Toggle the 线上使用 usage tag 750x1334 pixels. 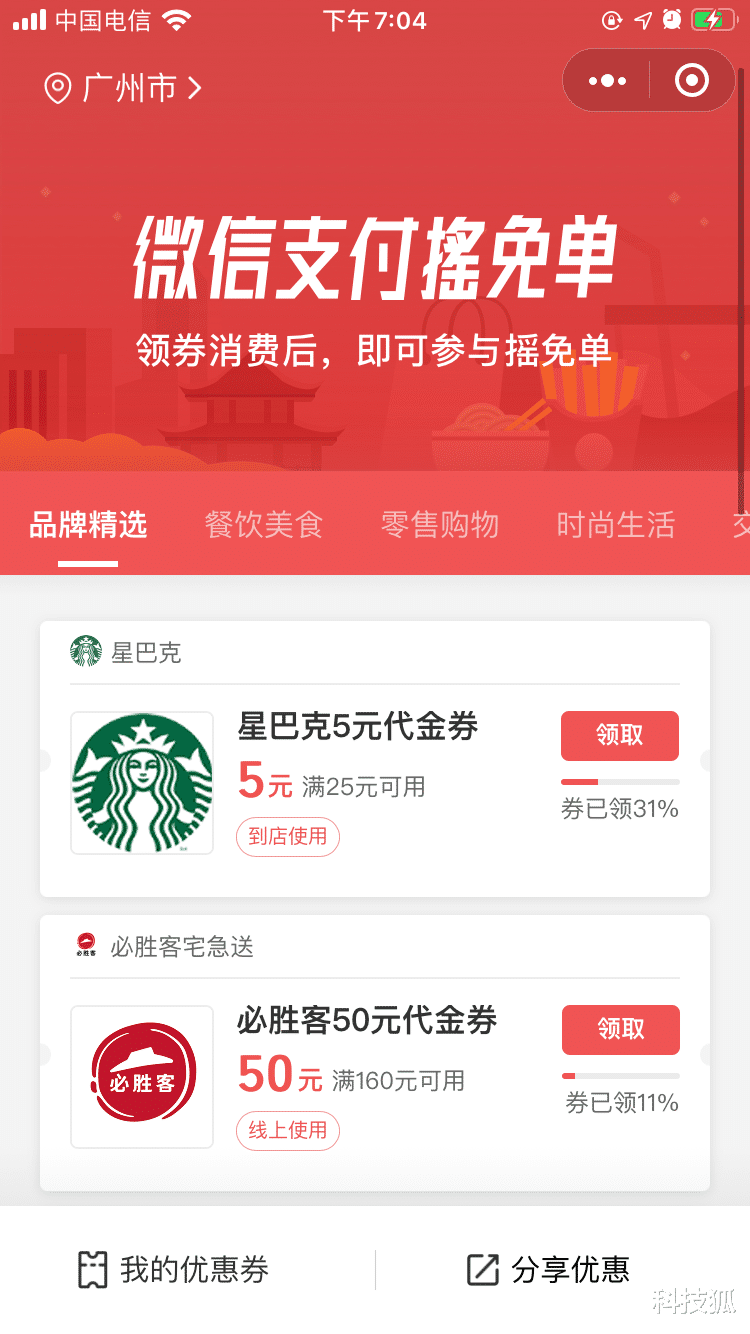click(287, 1131)
